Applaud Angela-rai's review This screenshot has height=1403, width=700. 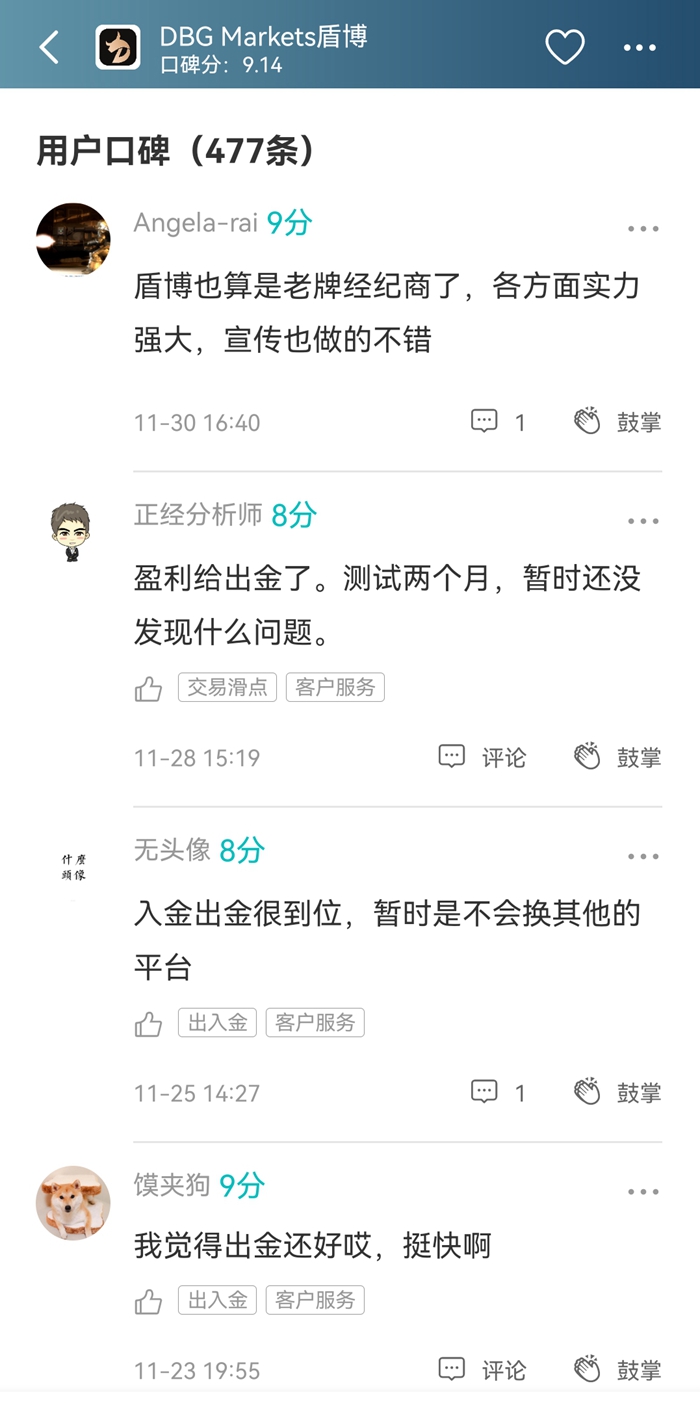pyautogui.click(x=617, y=422)
